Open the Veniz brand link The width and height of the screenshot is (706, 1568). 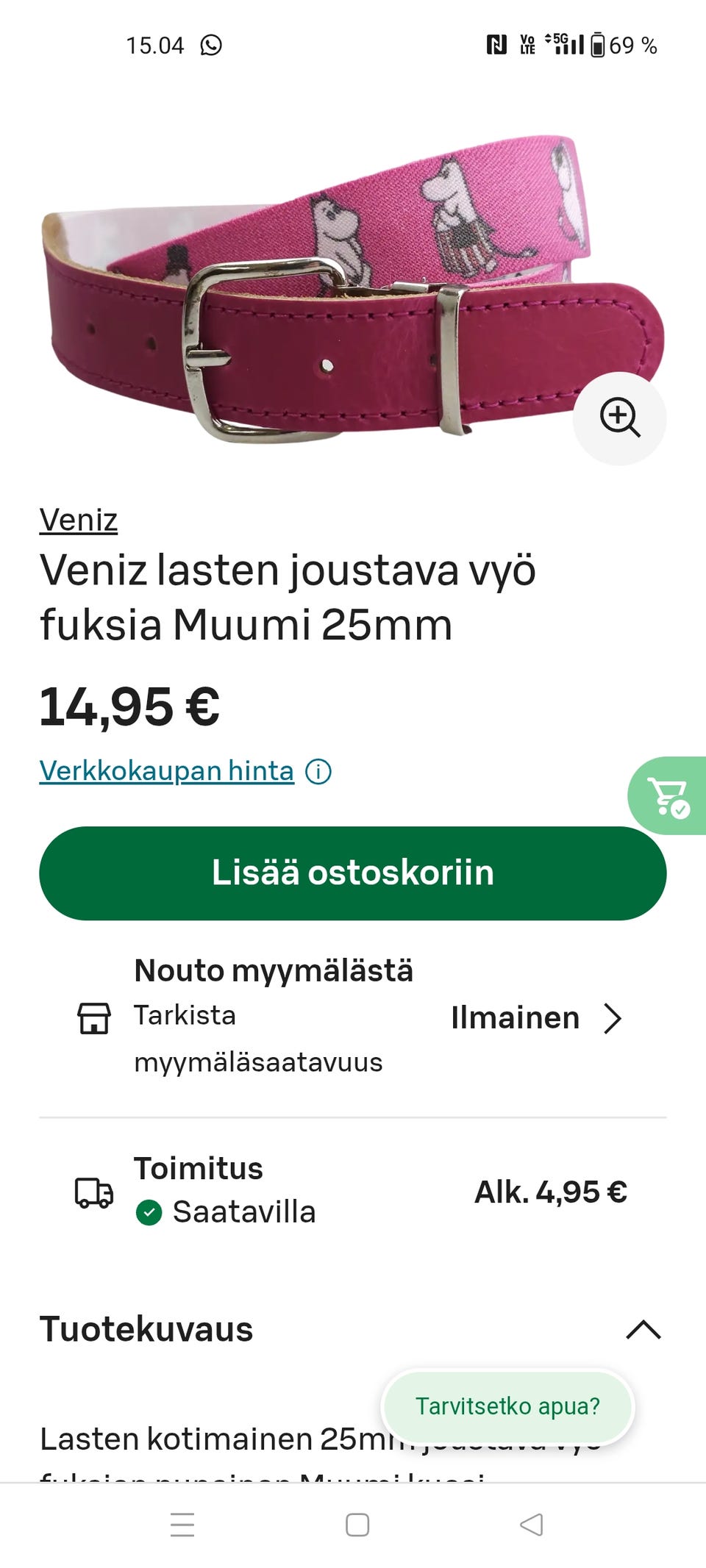(x=77, y=521)
